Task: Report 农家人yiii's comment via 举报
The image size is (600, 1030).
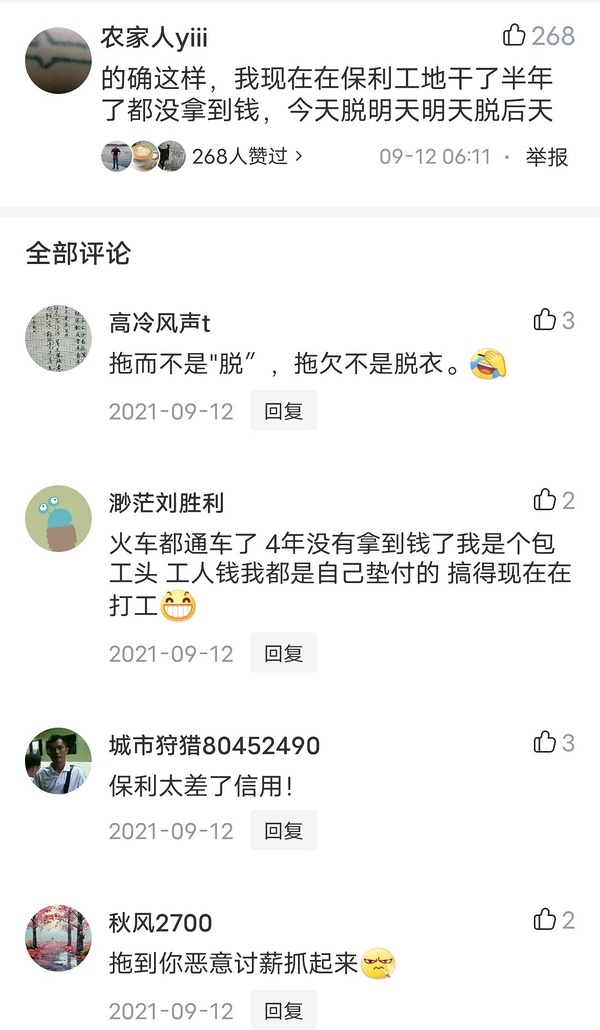Action: click(548, 156)
